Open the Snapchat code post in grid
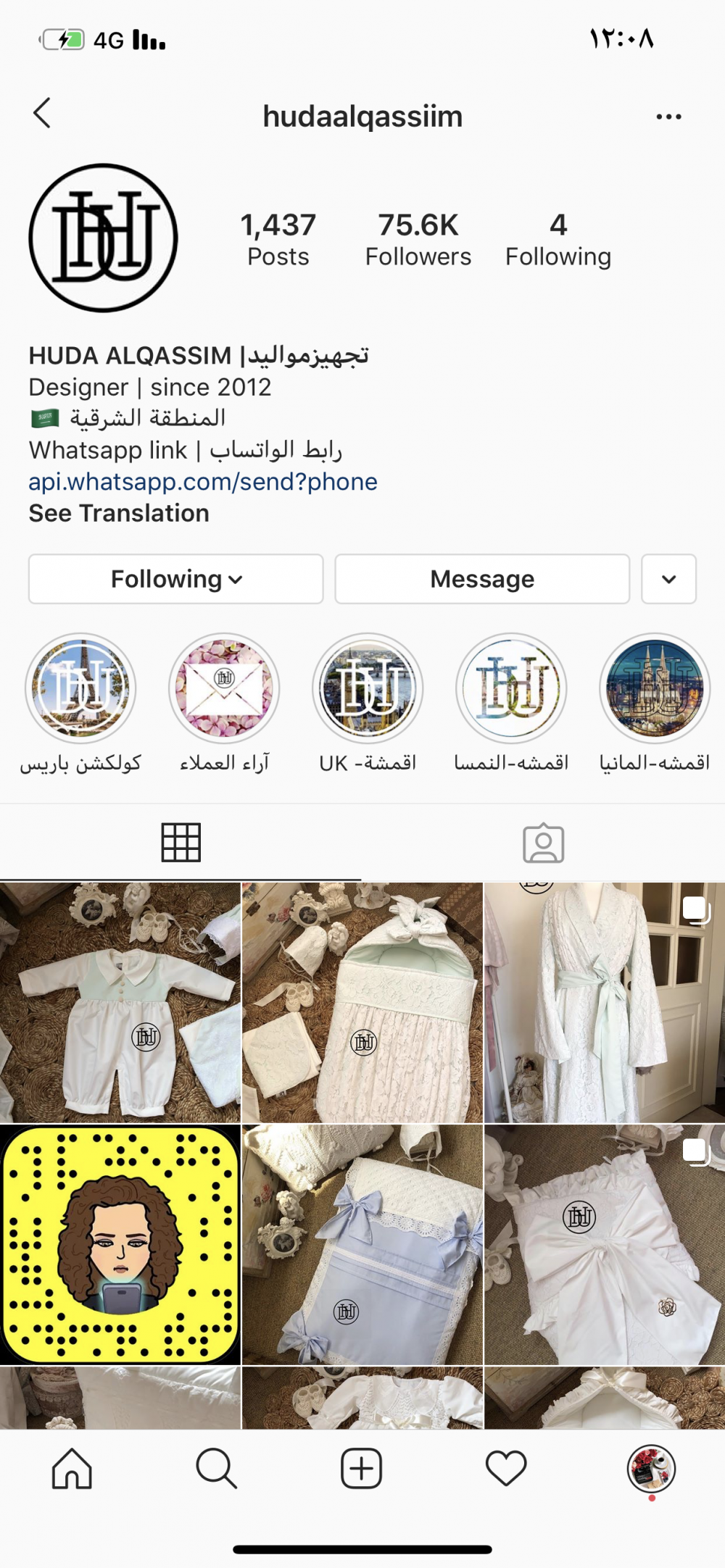Viewport: 725px width, 1568px height. [x=120, y=1245]
